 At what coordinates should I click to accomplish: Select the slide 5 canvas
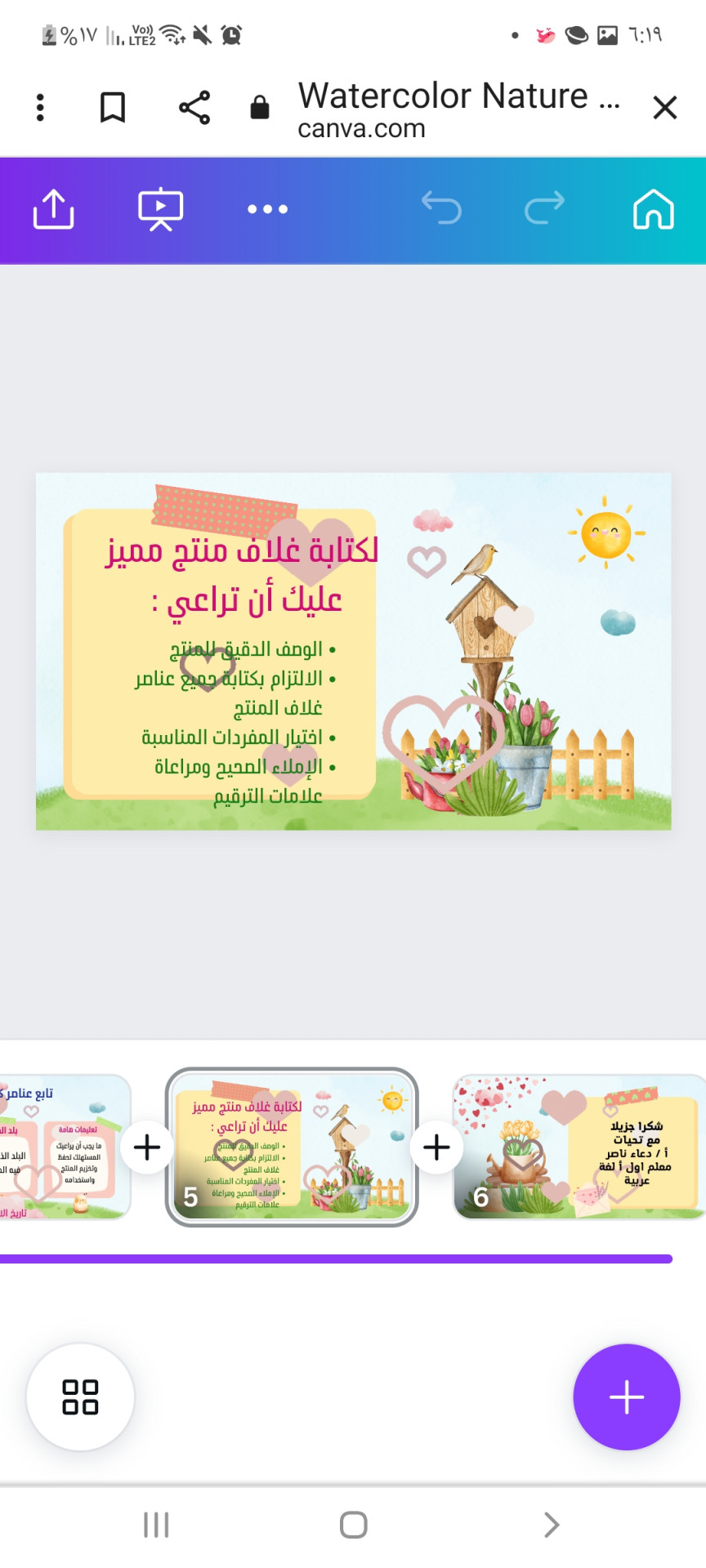tap(353, 651)
